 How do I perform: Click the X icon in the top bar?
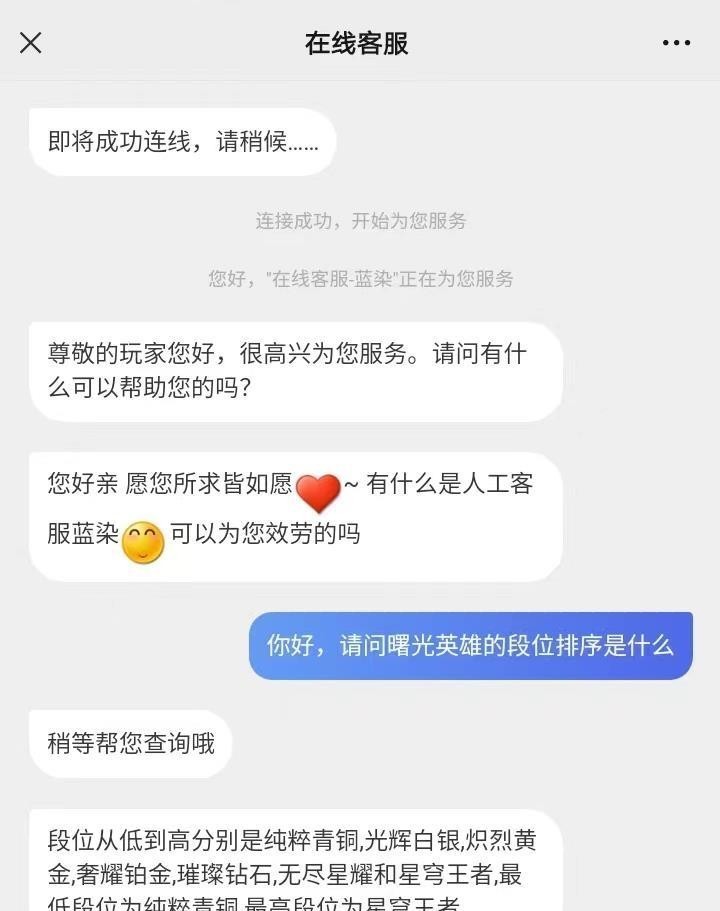click(x=30, y=43)
